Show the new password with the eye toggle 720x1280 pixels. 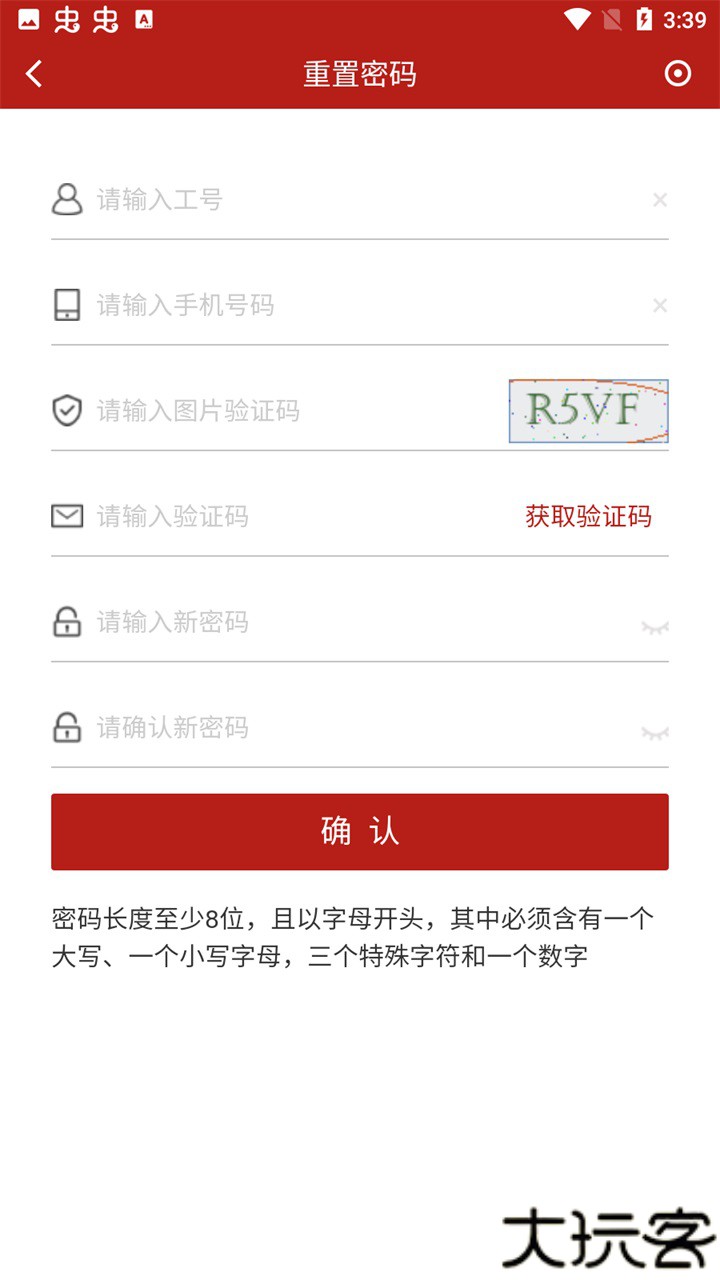[655, 628]
